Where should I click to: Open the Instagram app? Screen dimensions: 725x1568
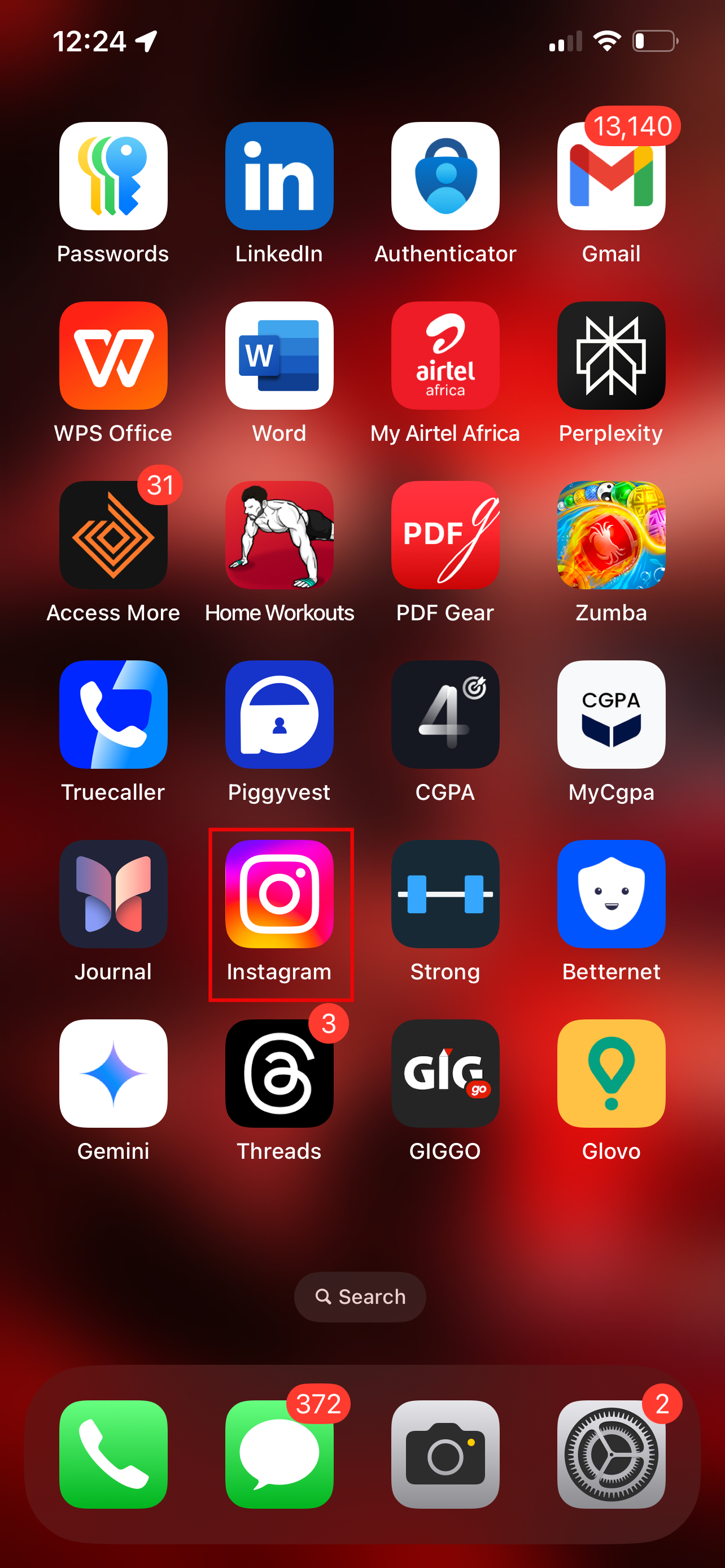point(279,894)
